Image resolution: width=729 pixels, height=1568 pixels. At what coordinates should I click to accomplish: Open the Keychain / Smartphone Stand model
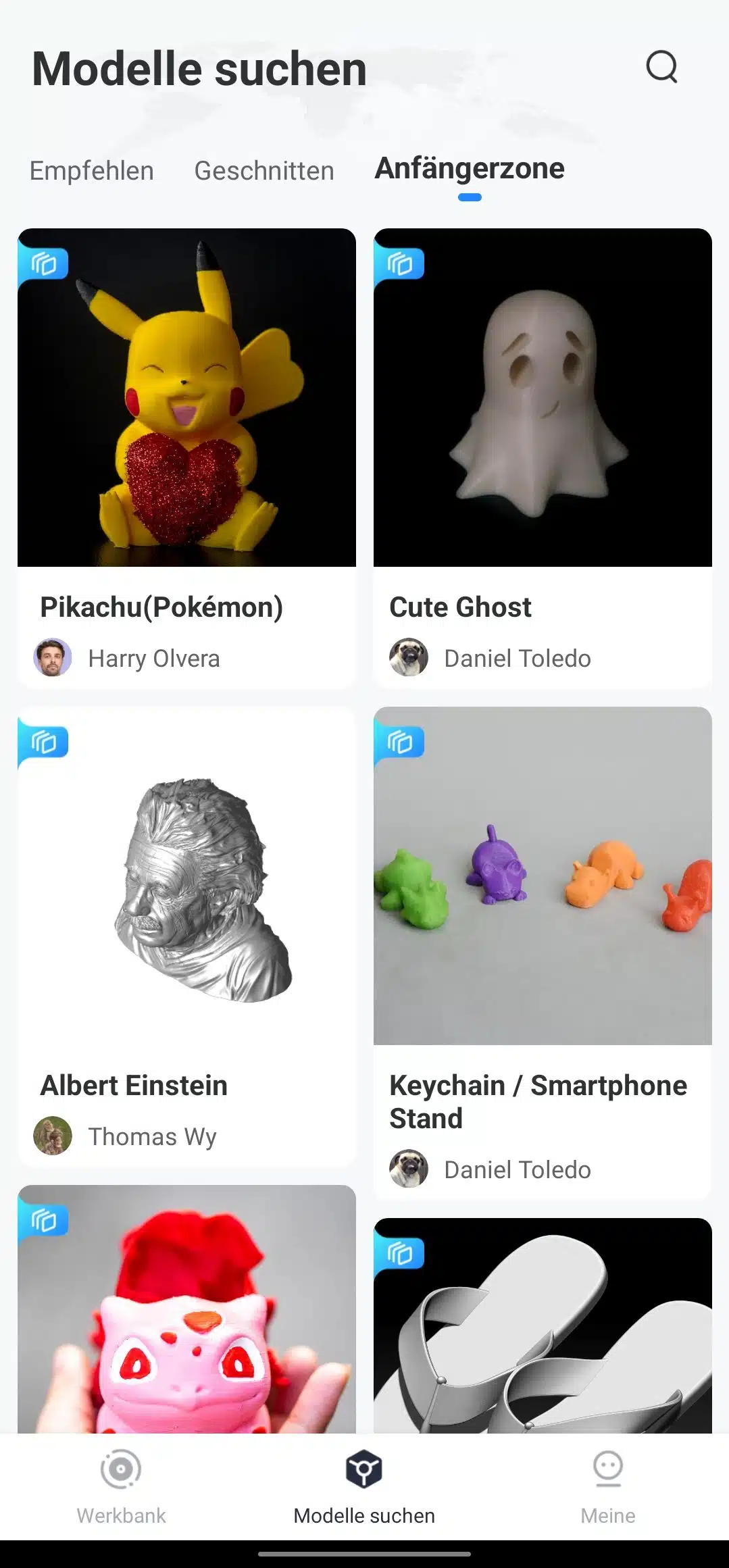543,953
